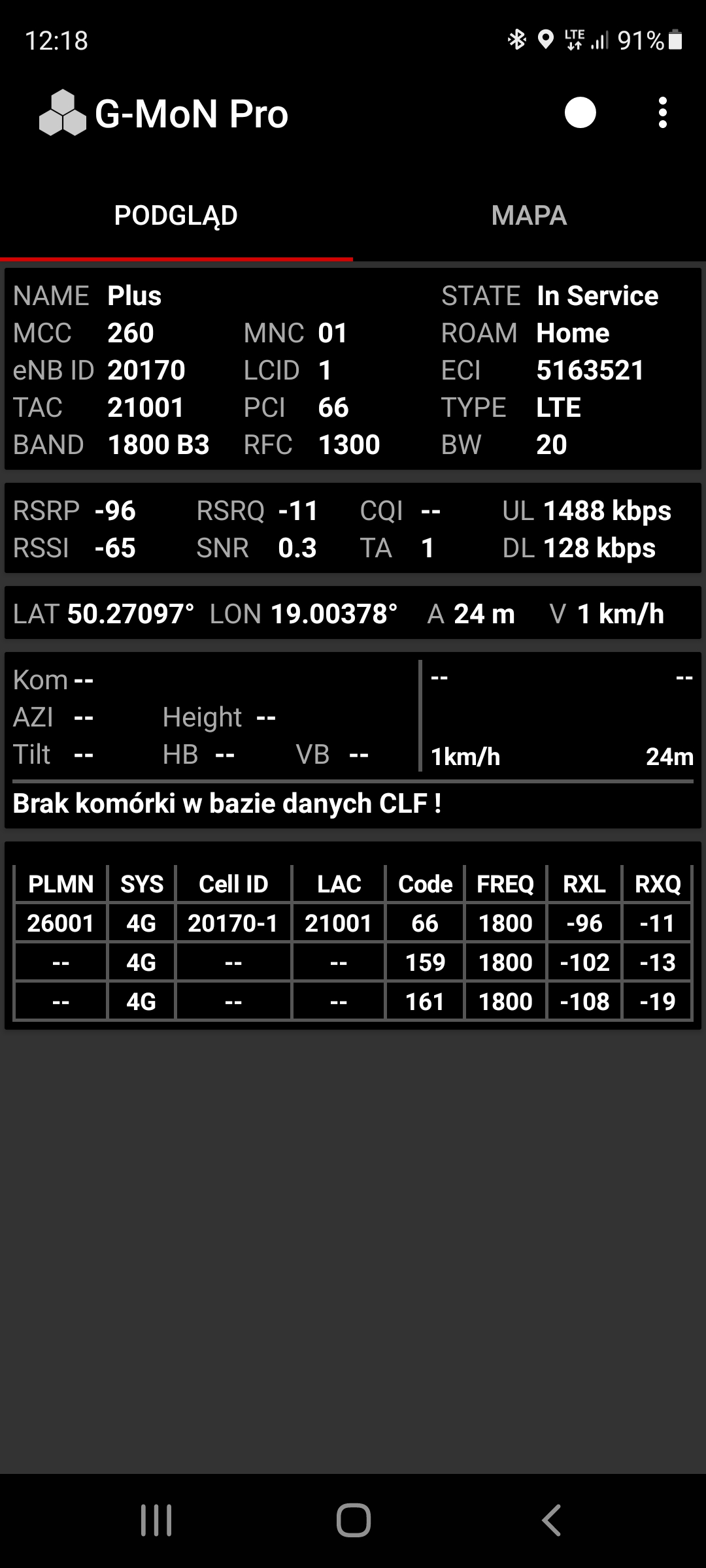The image size is (706, 1568).
Task: Go back using the system back button
Action: [551, 1520]
